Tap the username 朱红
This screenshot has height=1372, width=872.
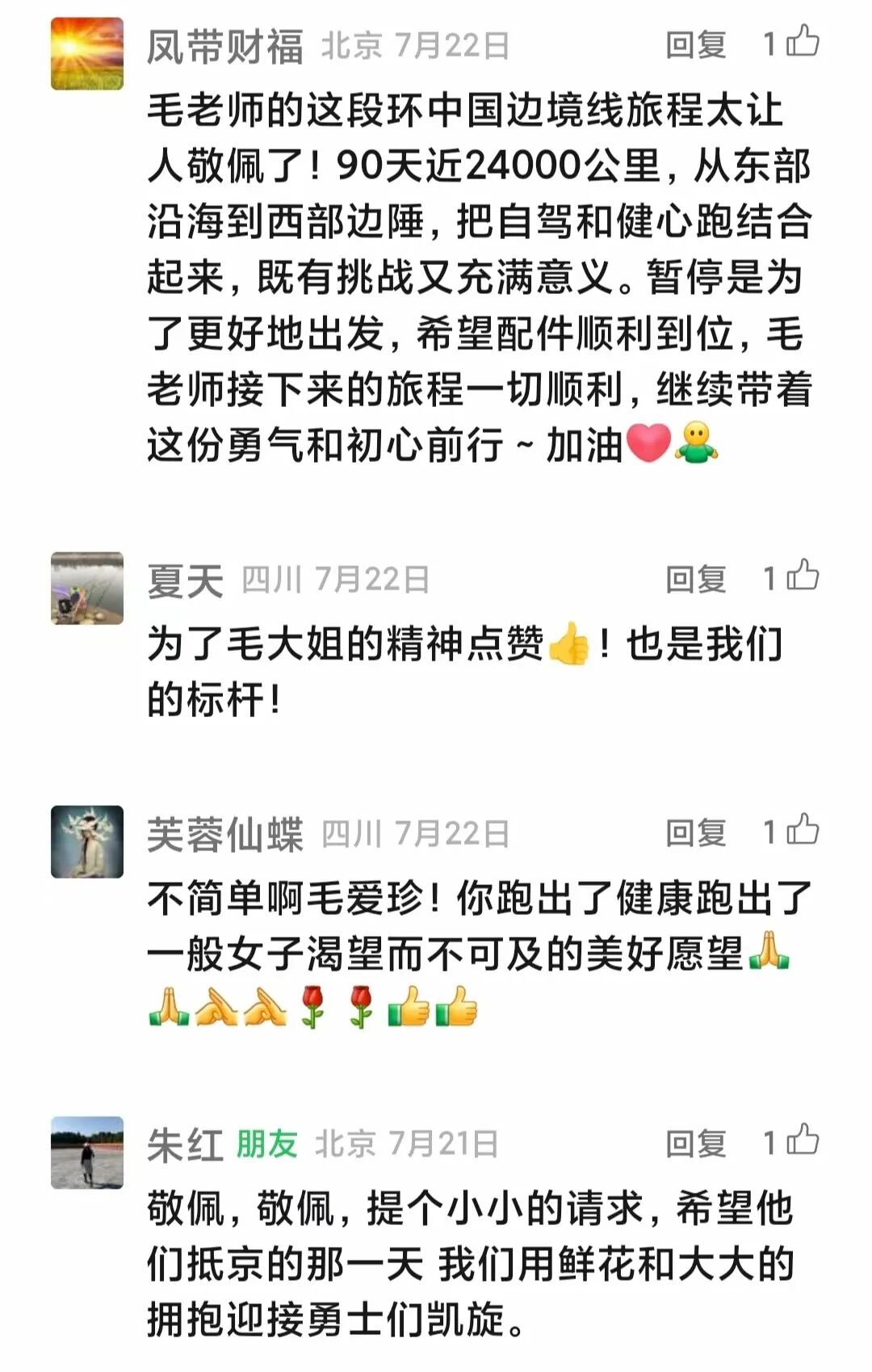[x=185, y=1145]
